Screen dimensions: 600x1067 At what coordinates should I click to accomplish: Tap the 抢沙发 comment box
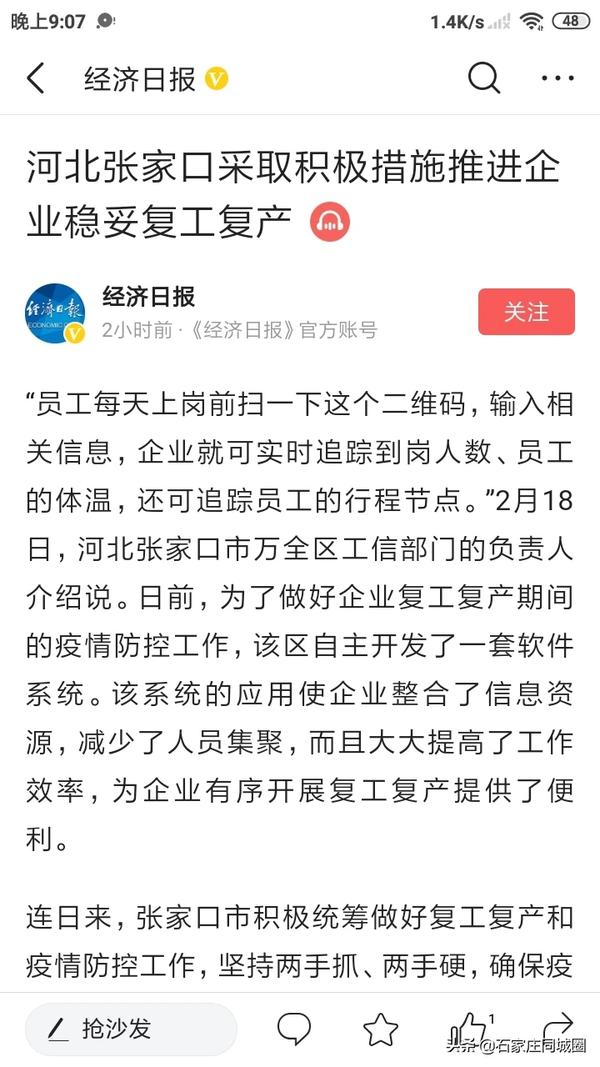(x=131, y=1029)
